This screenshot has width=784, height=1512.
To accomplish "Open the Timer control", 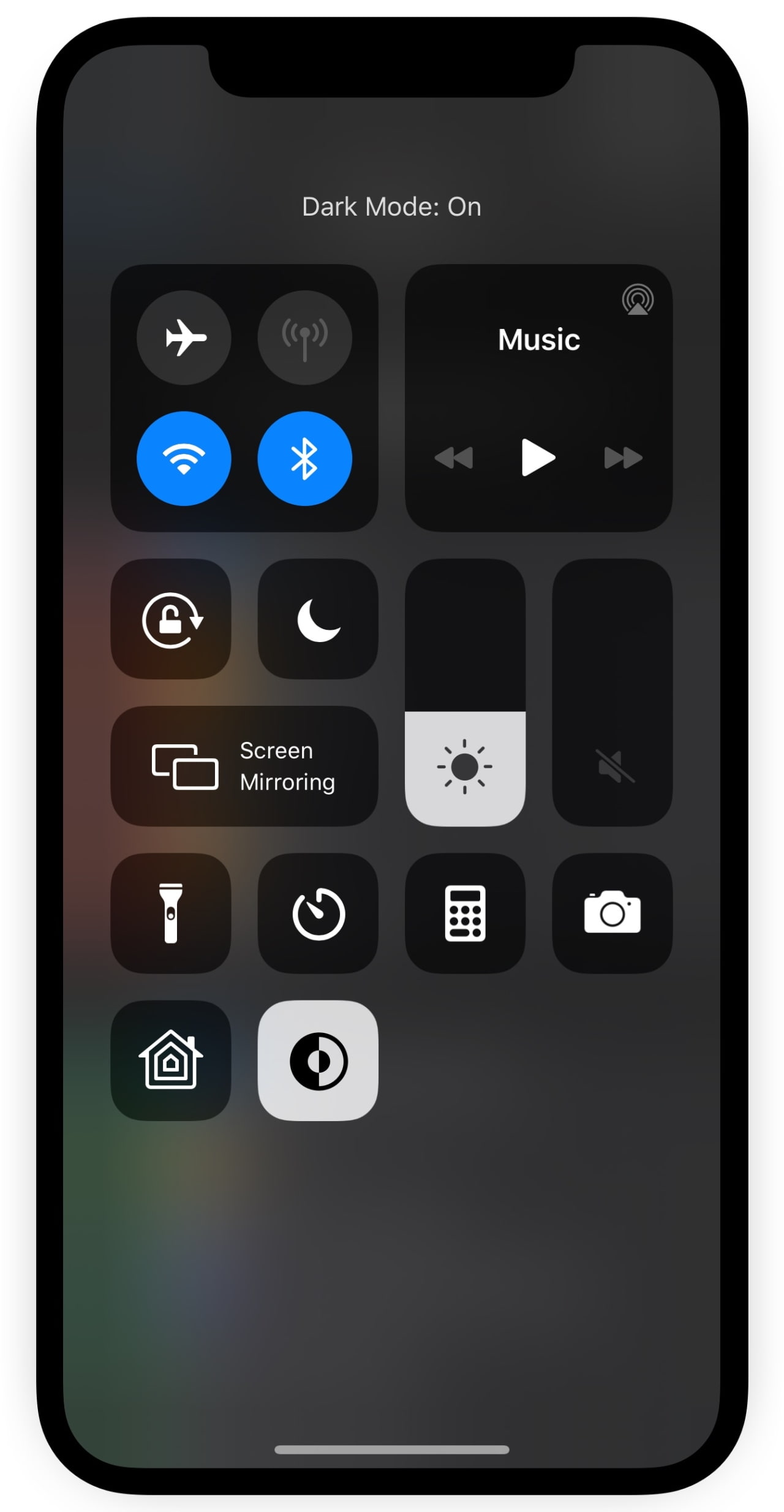I will 318,913.
